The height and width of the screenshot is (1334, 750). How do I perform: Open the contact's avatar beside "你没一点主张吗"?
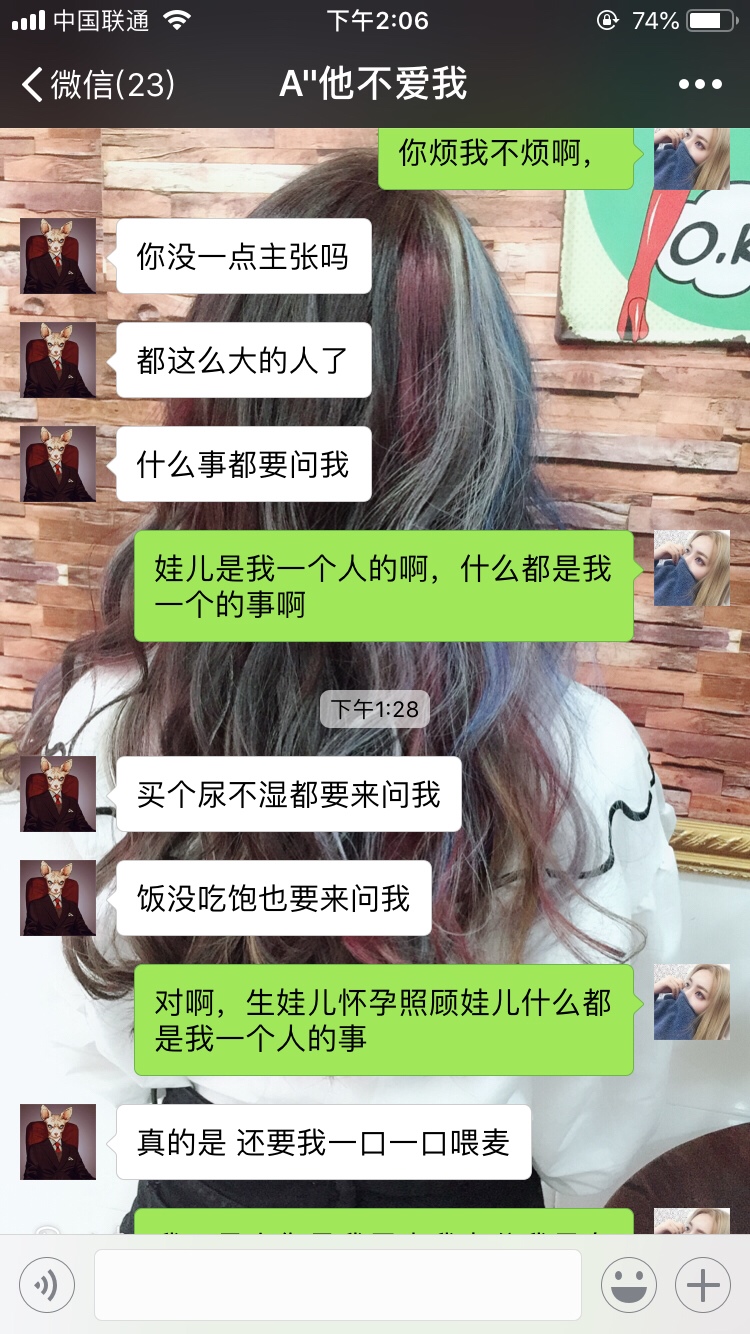pyautogui.click(x=58, y=256)
